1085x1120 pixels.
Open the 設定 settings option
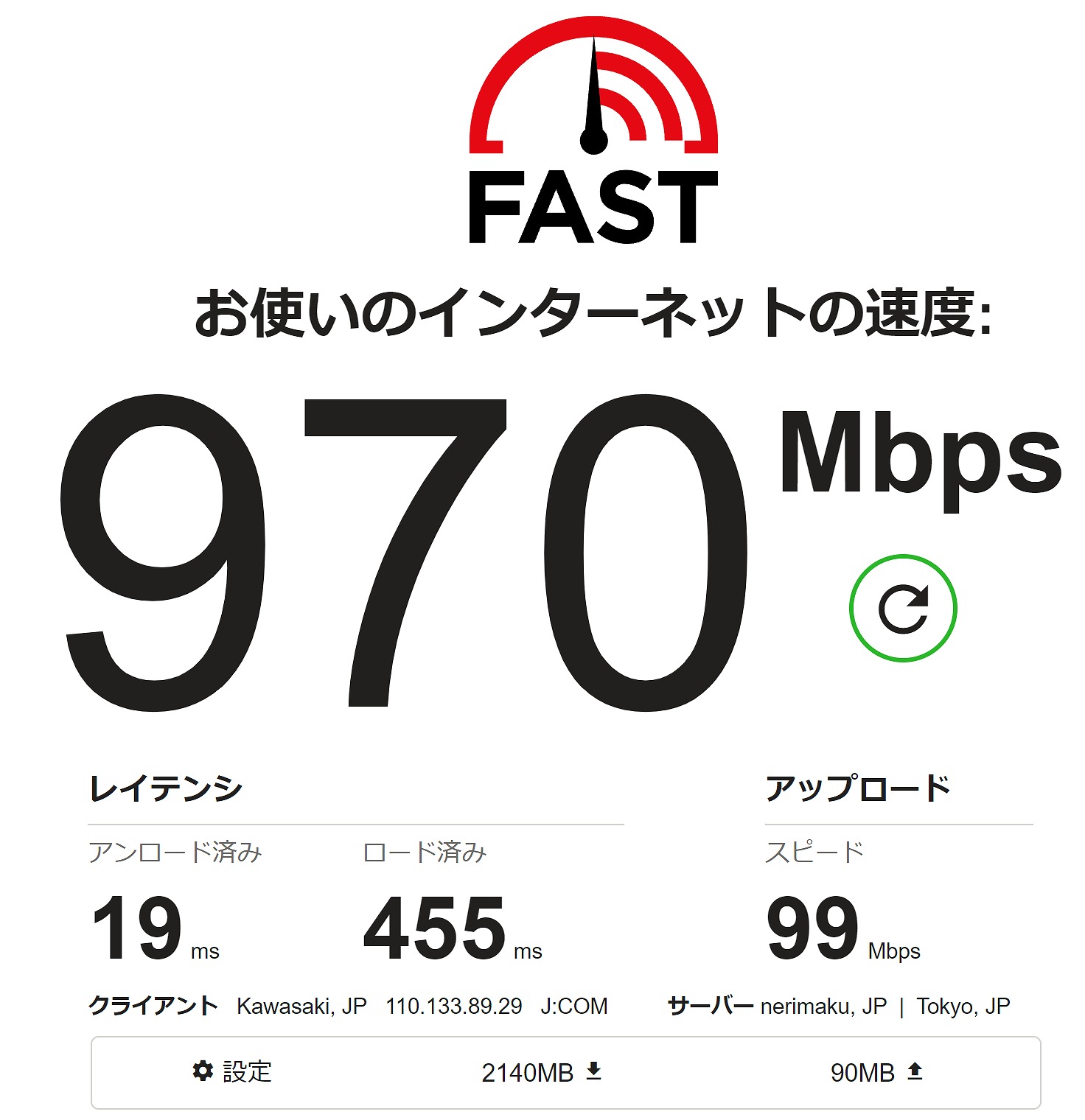coord(232,1071)
